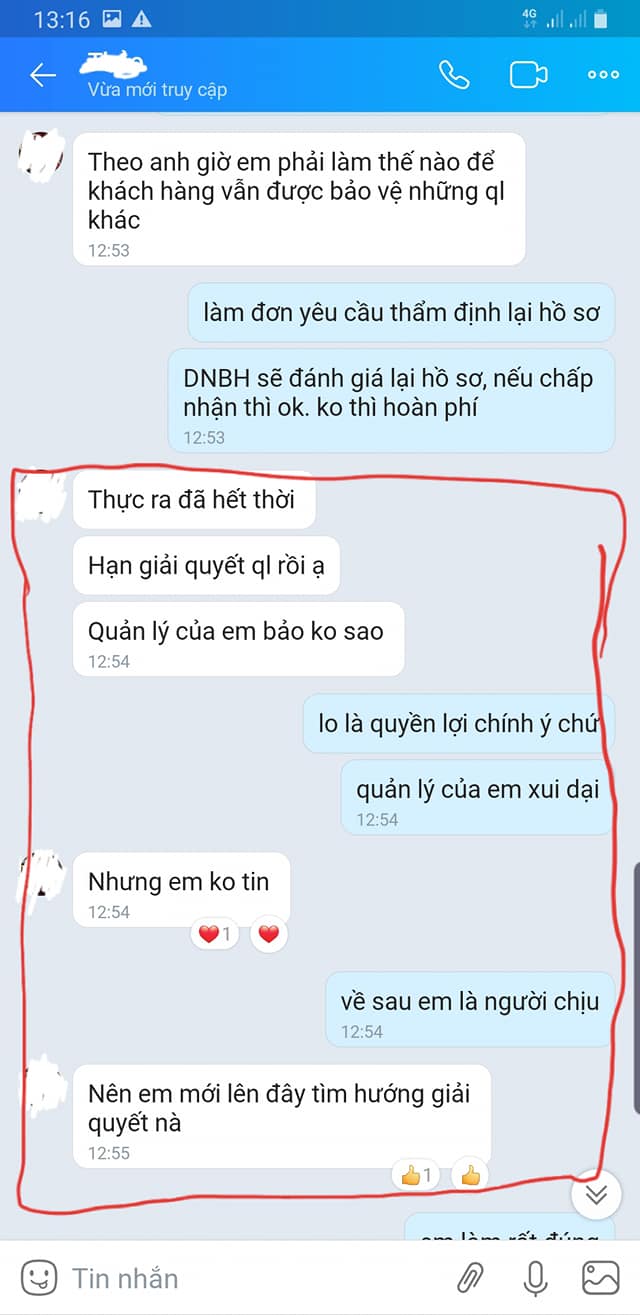Start a video call

point(529,75)
